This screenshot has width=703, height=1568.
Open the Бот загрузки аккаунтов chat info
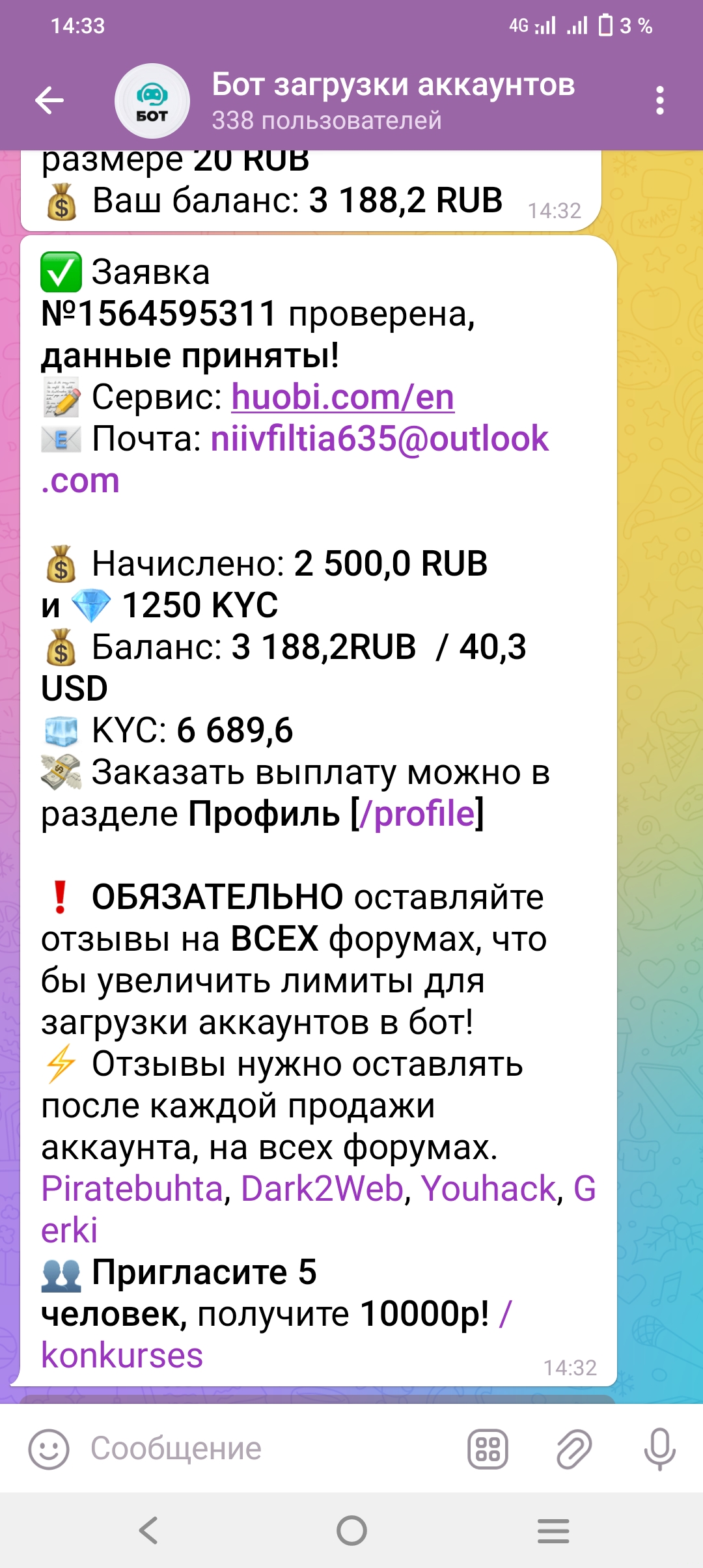coord(393,101)
